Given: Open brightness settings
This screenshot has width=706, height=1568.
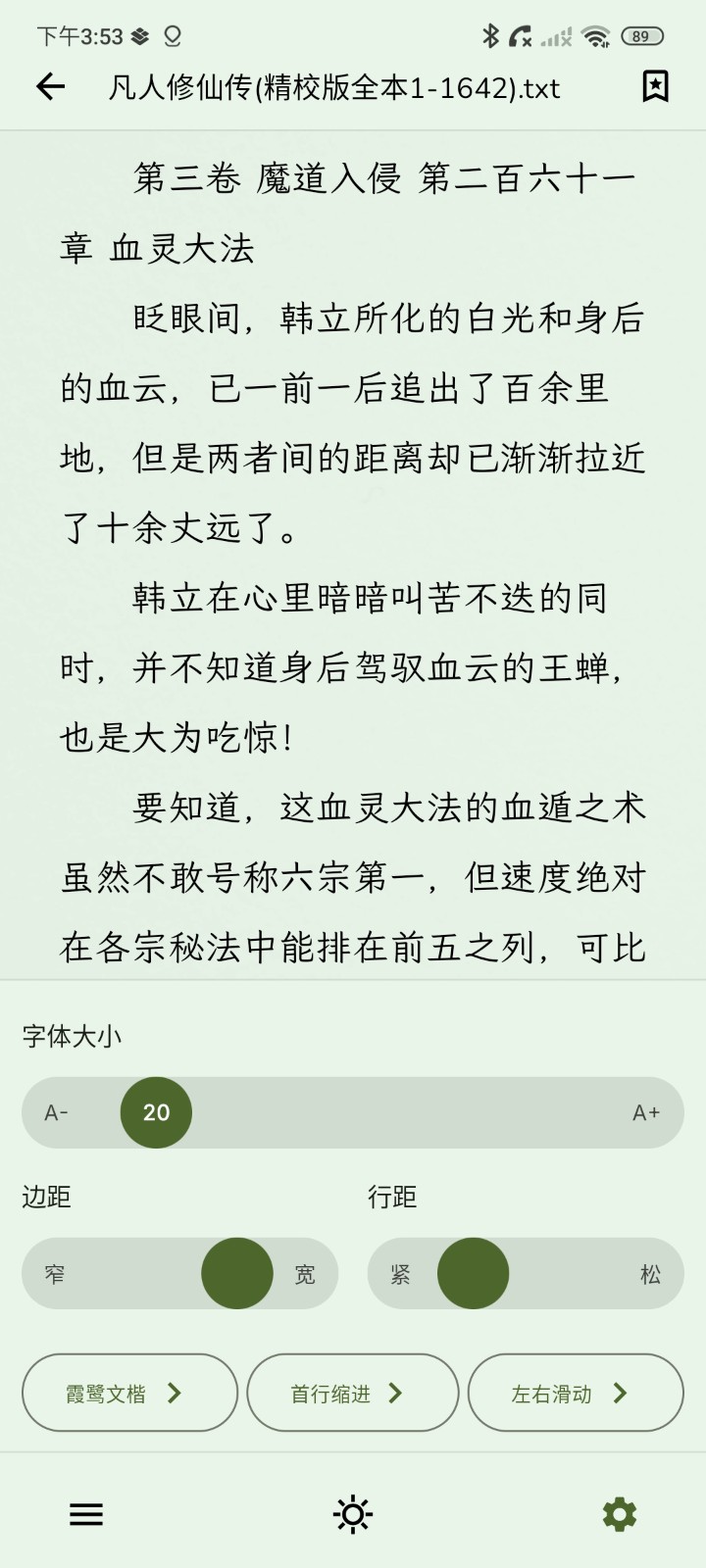Looking at the screenshot, I should pyautogui.click(x=352, y=1515).
